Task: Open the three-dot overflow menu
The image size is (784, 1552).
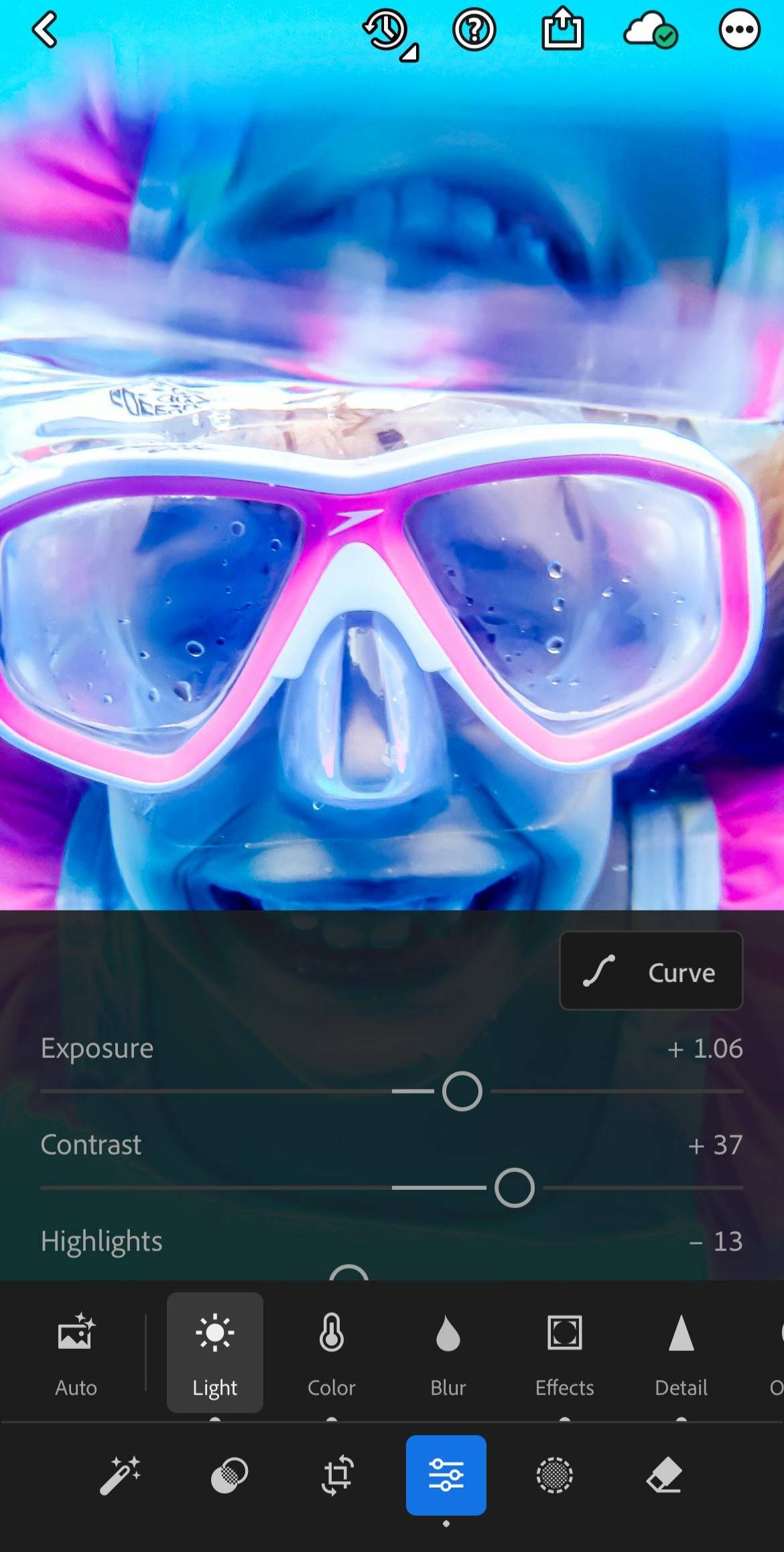Action: [739, 30]
